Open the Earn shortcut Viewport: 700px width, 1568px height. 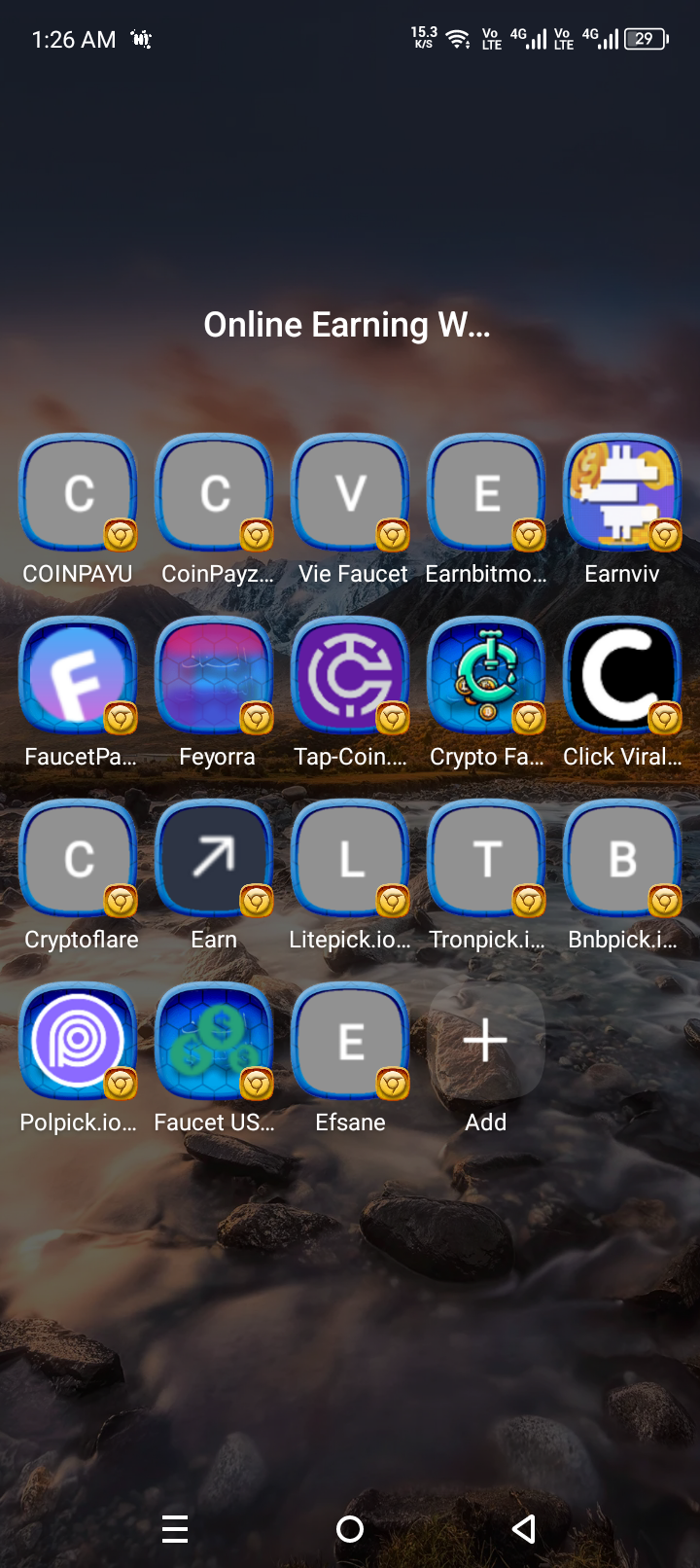tap(214, 859)
